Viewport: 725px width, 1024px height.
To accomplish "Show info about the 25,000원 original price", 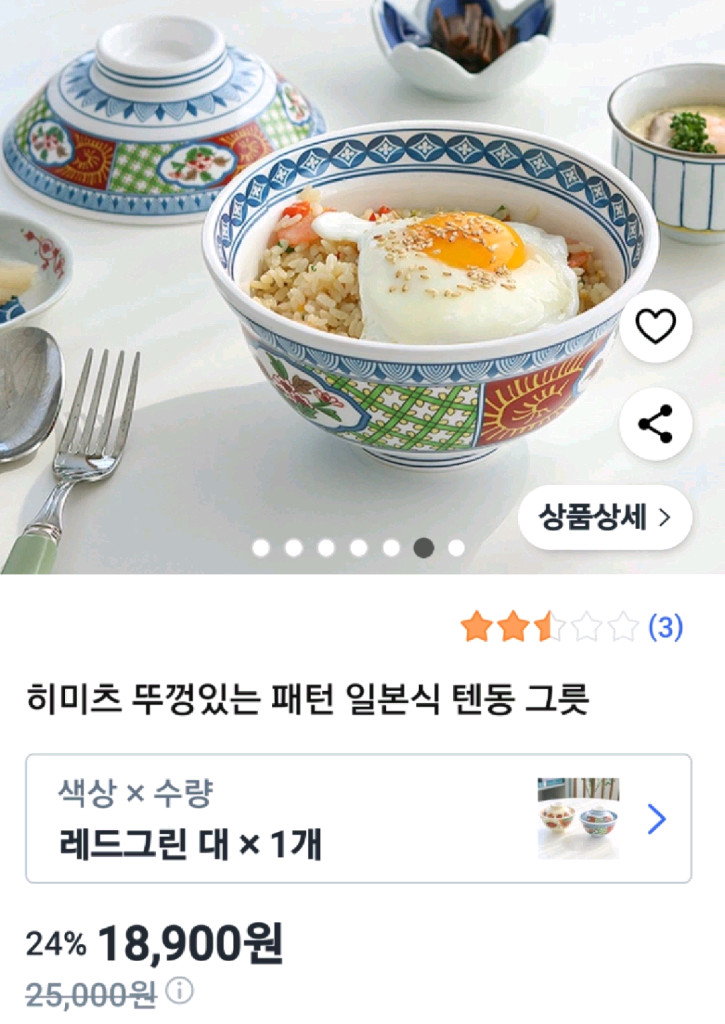I will point(180,993).
